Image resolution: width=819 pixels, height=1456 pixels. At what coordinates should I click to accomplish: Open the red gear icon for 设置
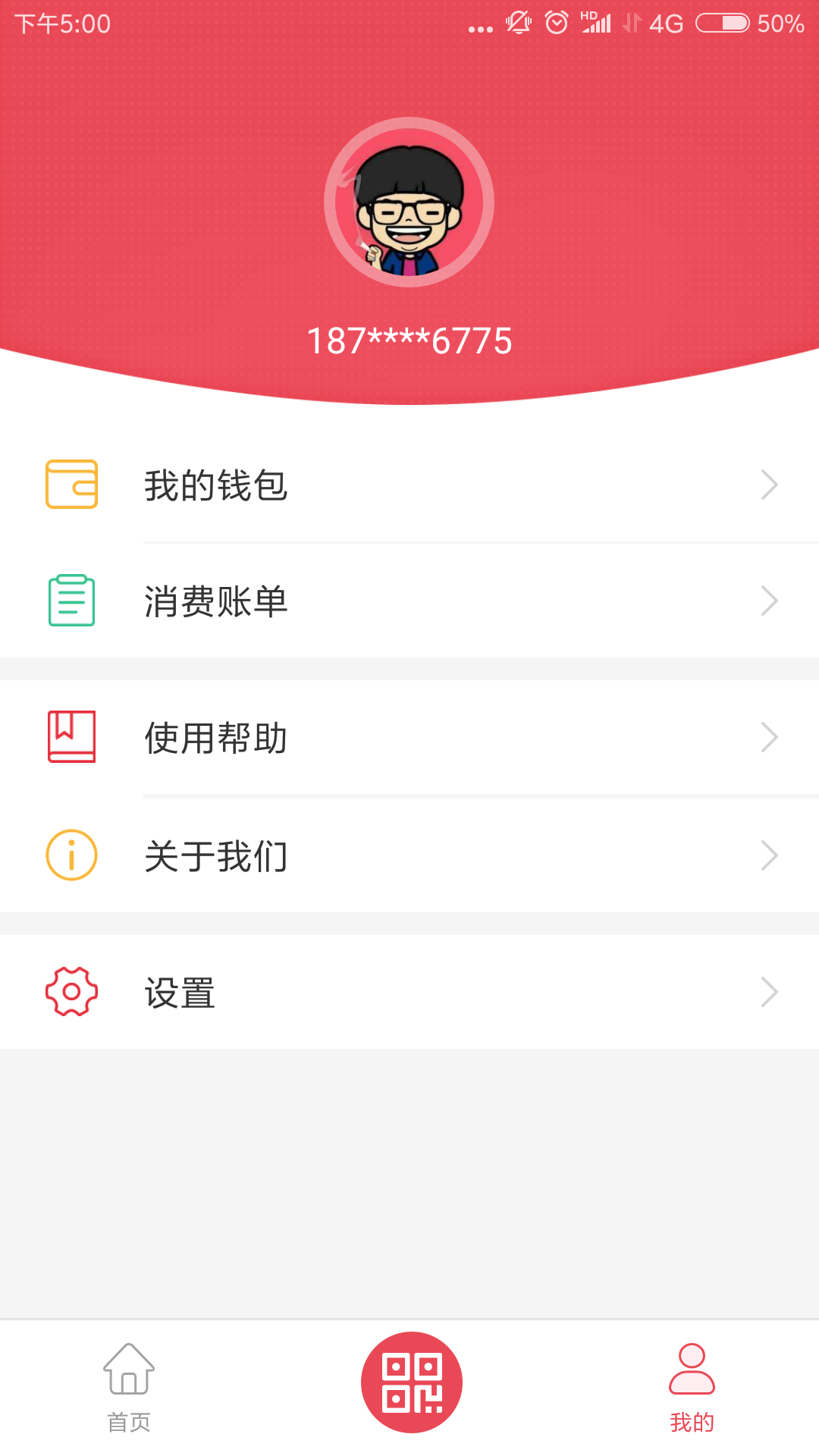point(71,991)
